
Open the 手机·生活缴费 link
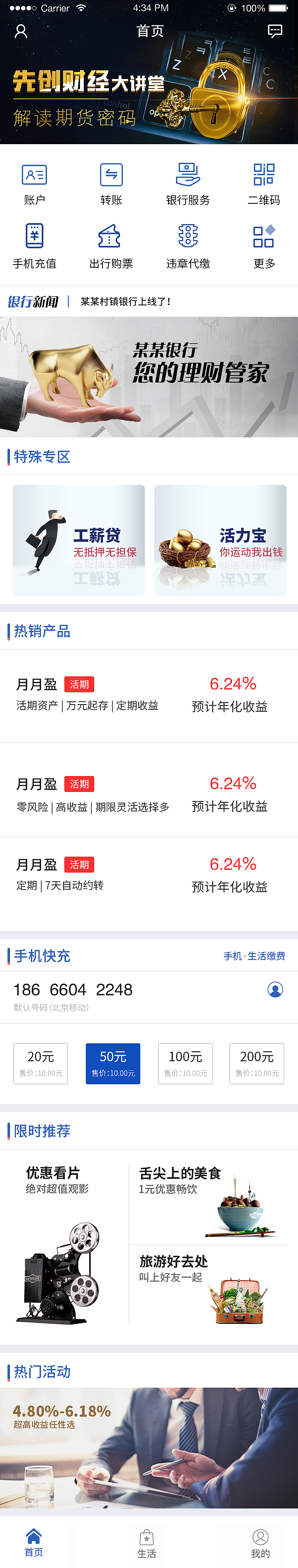point(254,956)
